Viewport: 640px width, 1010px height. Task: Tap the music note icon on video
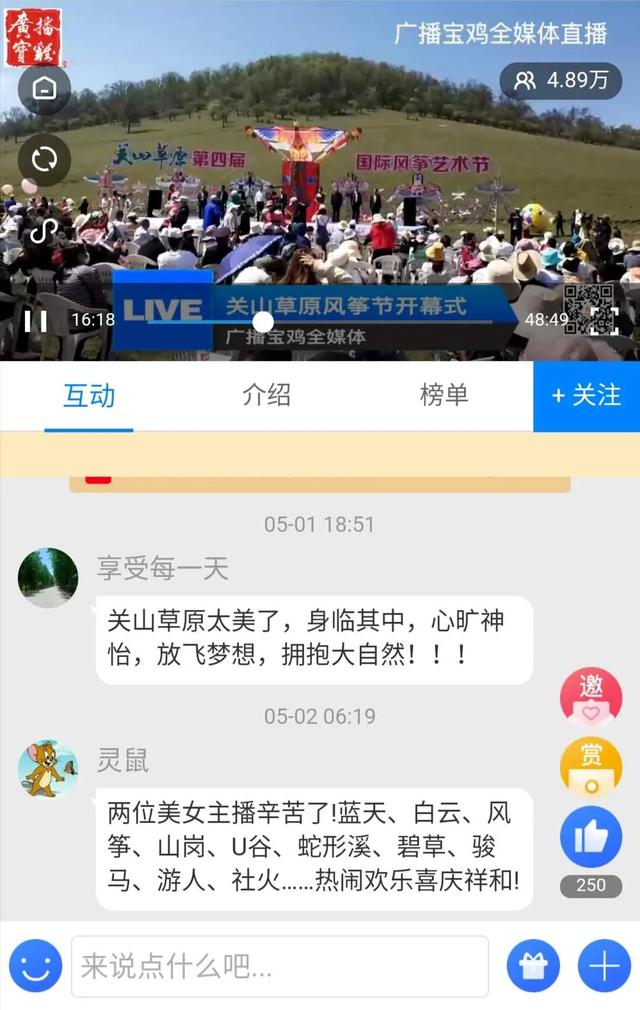[44, 231]
